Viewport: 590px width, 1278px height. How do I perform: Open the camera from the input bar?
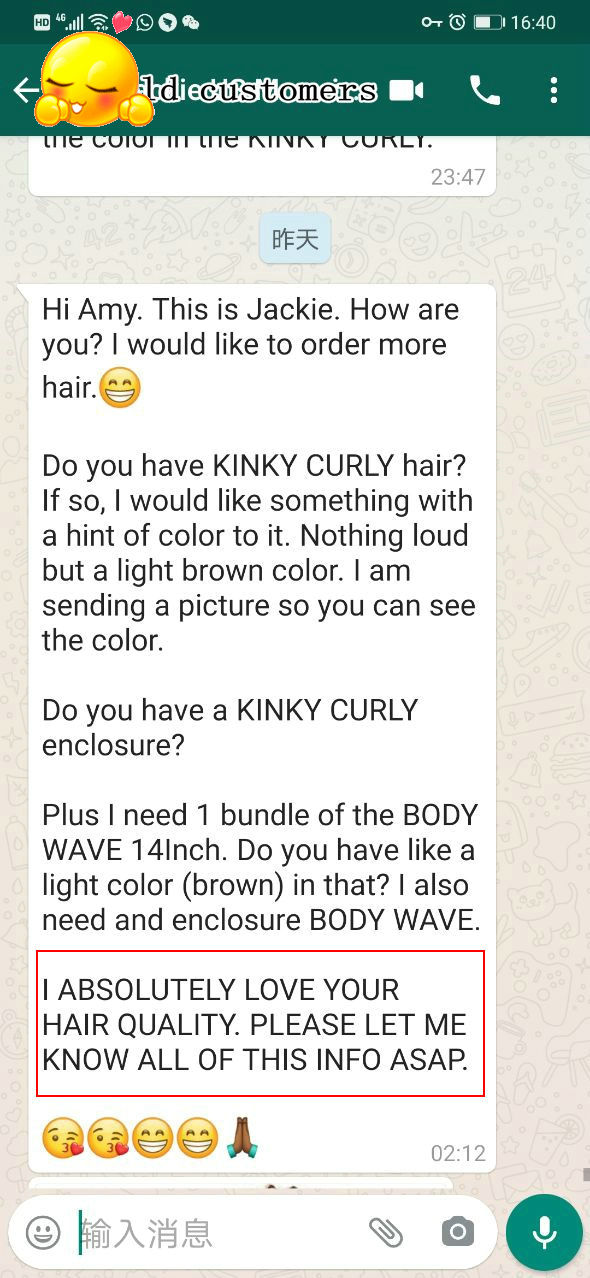click(x=457, y=1232)
